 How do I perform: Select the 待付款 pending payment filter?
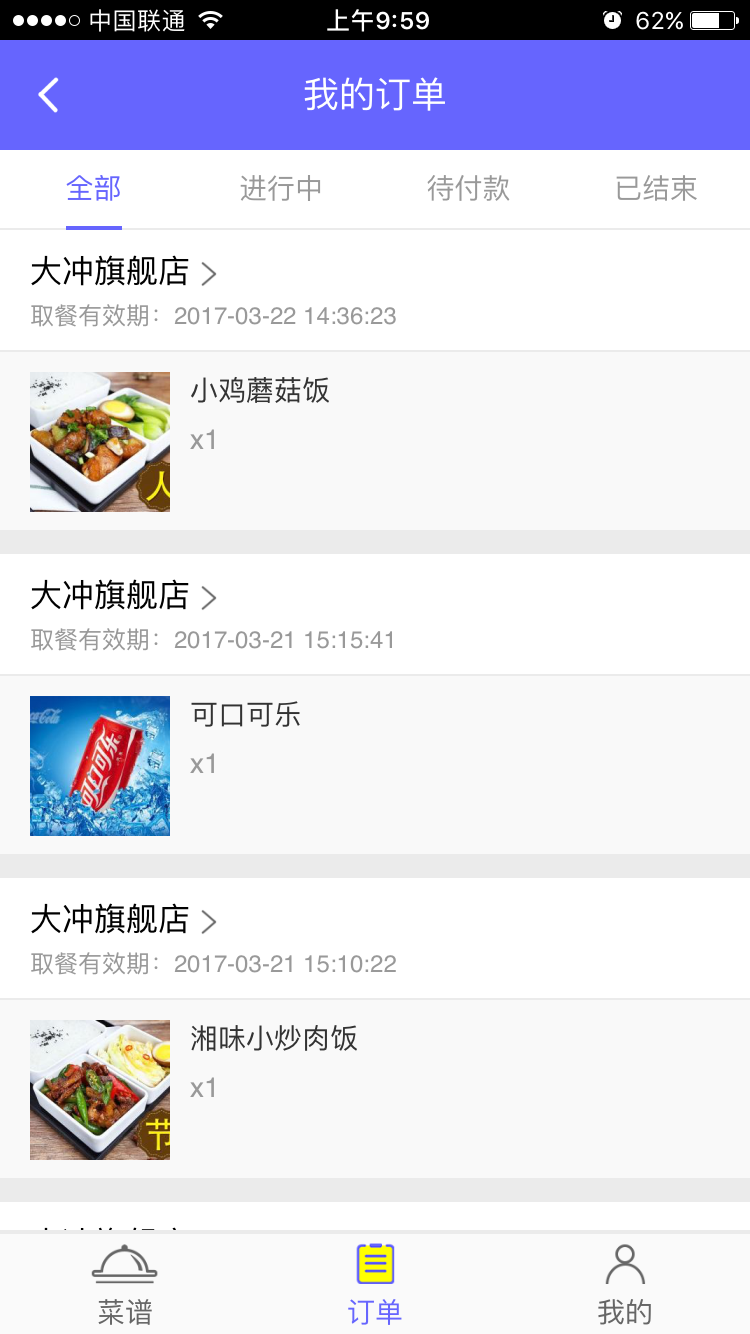[467, 189]
